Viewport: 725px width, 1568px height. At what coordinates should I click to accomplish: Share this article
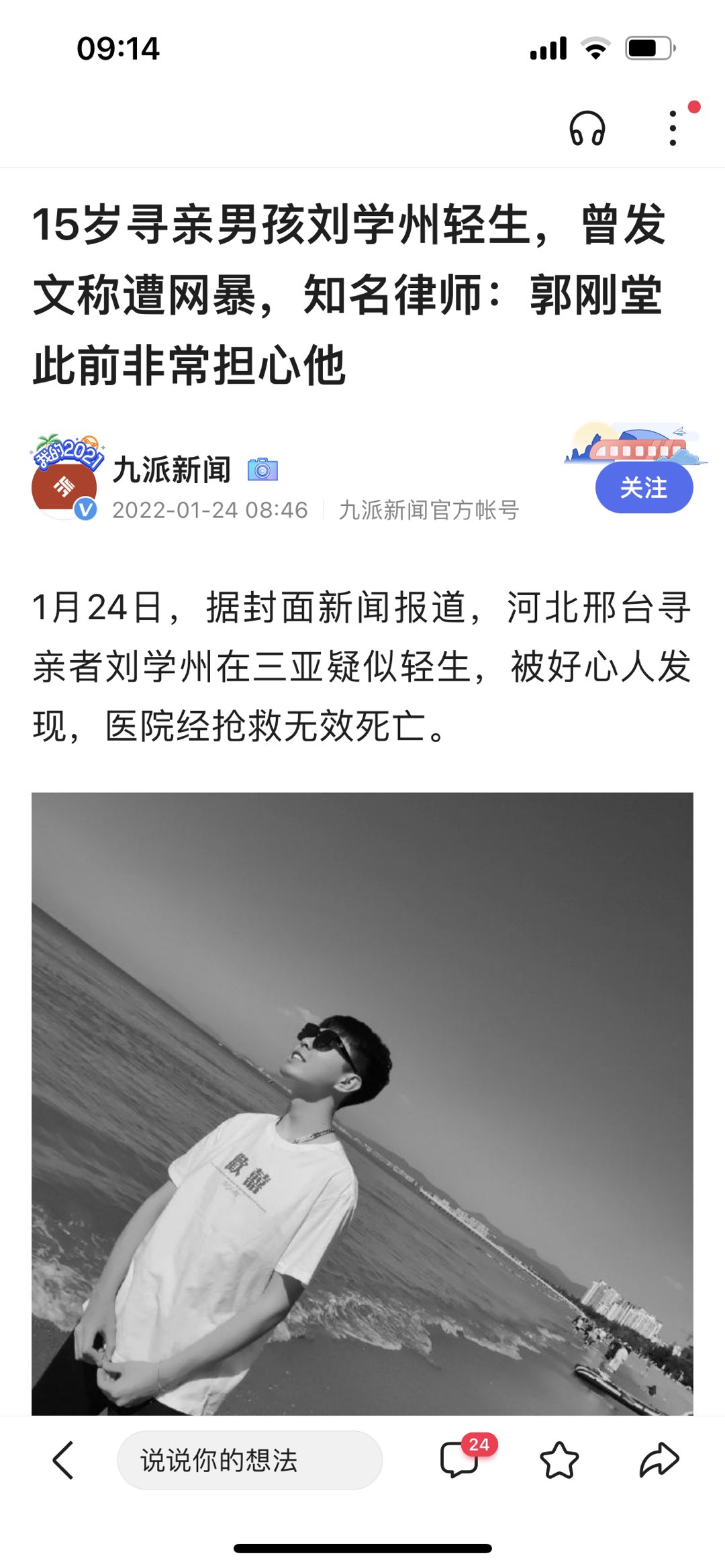659,1460
